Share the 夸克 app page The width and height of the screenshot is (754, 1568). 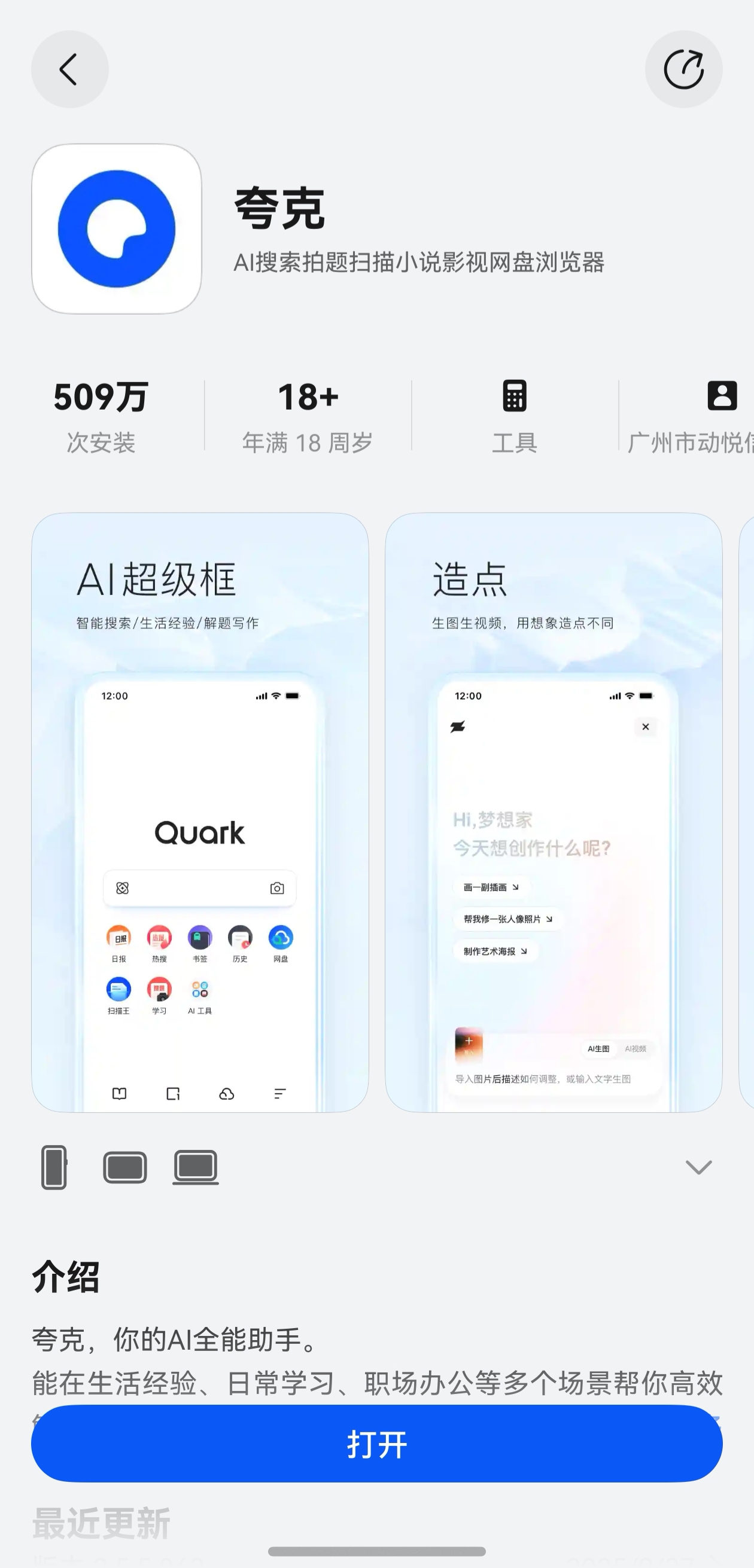[x=683, y=69]
